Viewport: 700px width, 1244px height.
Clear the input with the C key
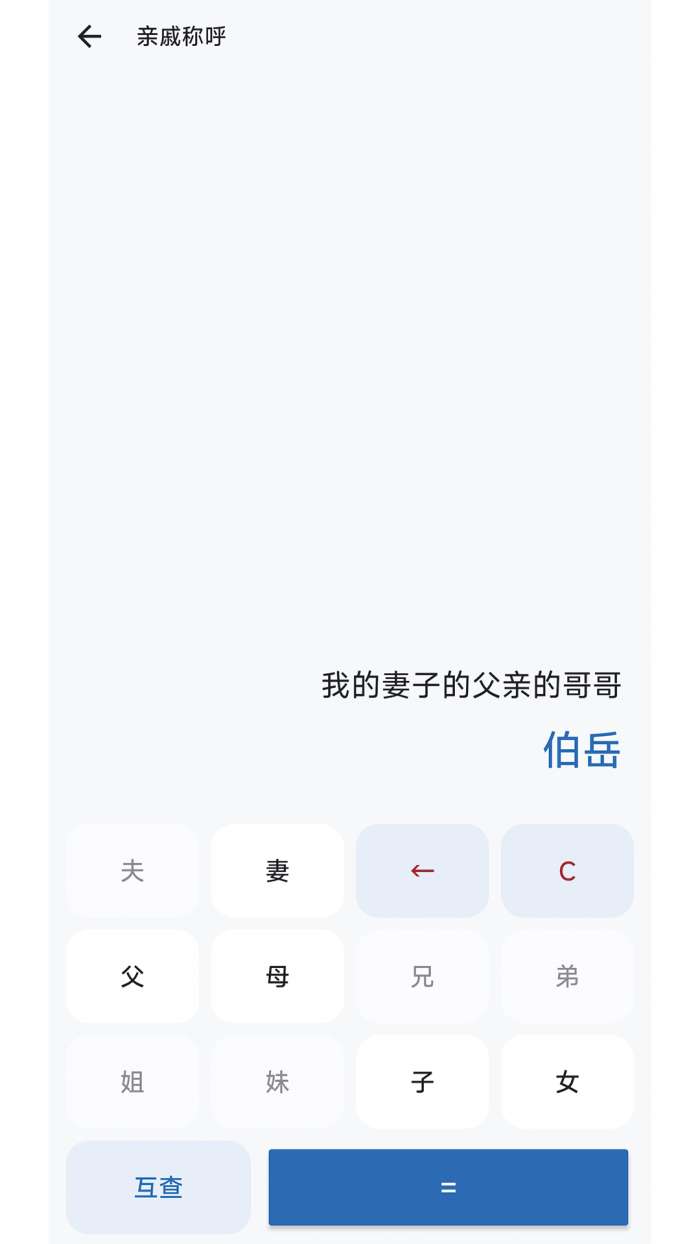[x=567, y=871]
